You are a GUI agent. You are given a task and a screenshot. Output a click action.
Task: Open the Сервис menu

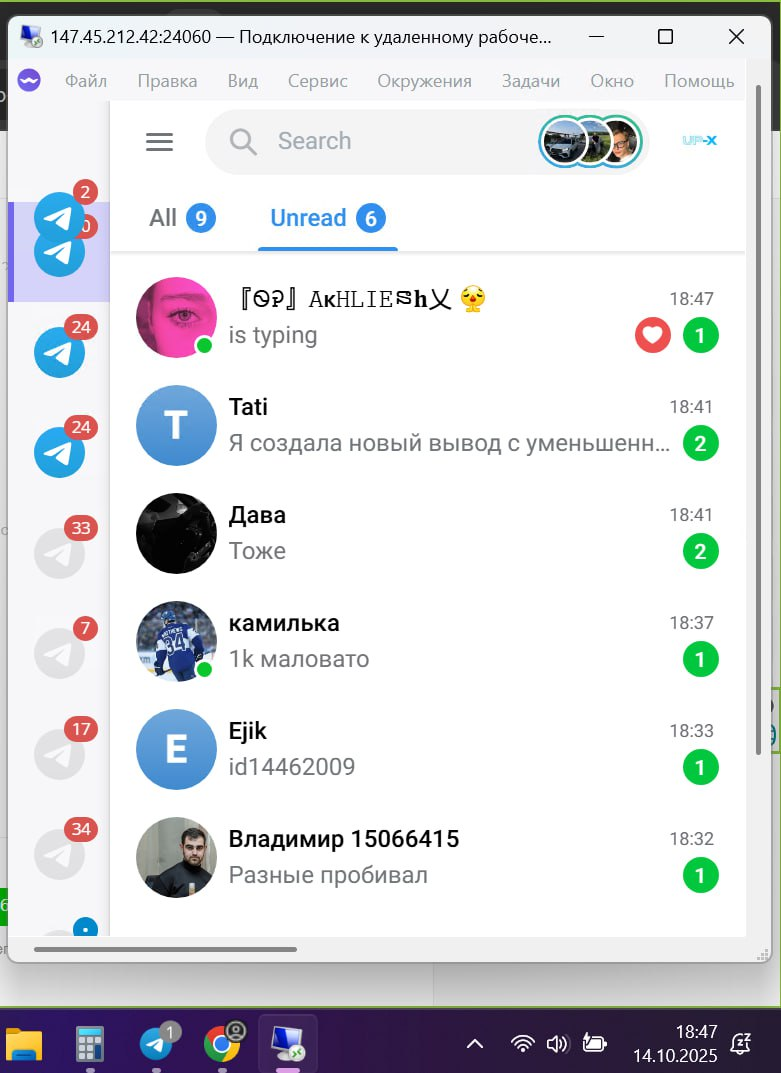point(317,81)
